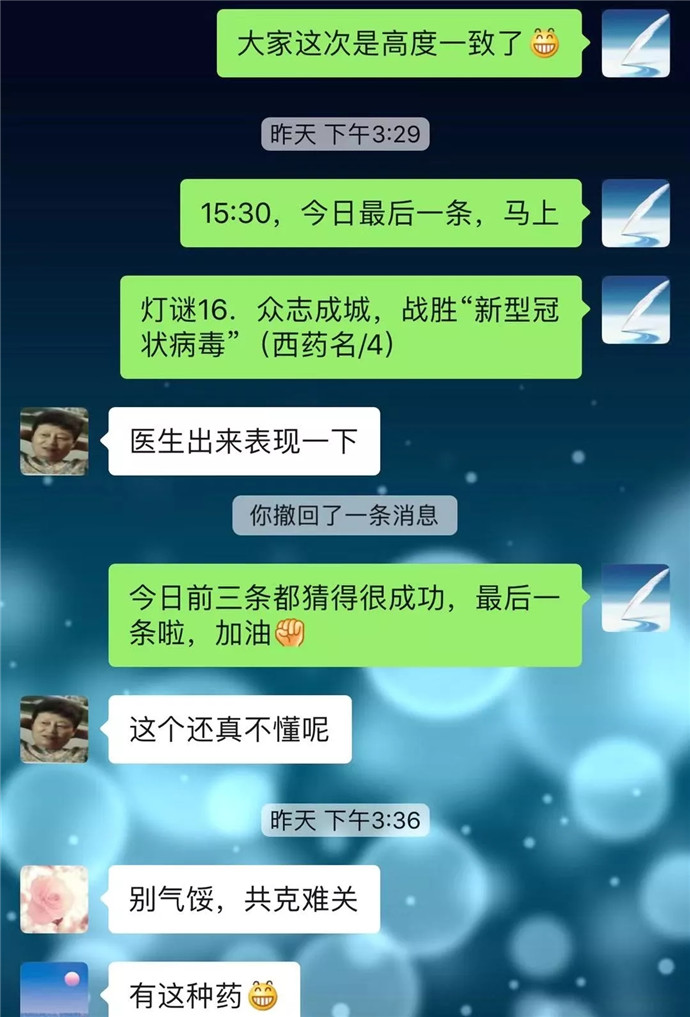Tap avatar beside the "灯谜16" riddle message
The height and width of the screenshot is (1017, 690).
point(635,310)
